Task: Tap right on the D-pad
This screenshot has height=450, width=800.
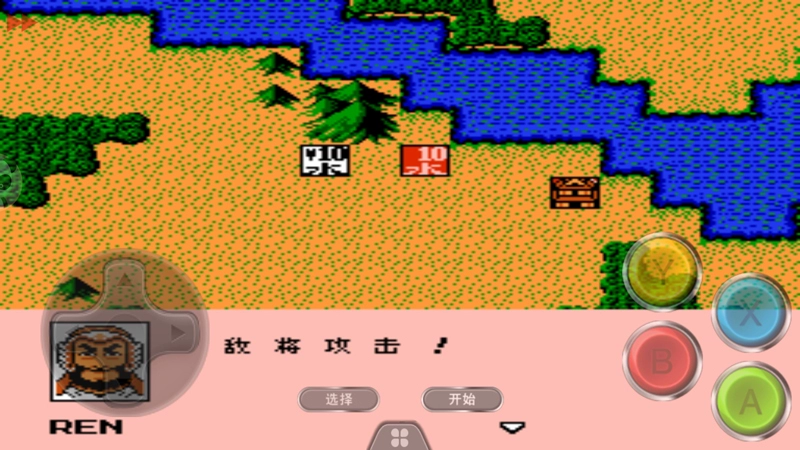Action: (178, 330)
